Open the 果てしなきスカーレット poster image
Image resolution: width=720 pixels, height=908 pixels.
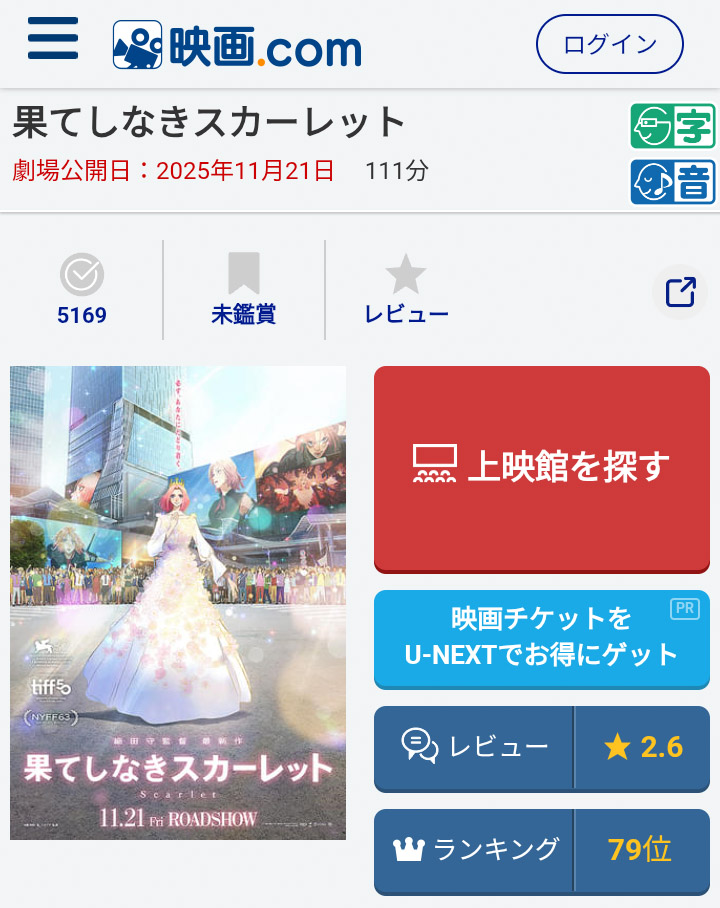point(178,602)
